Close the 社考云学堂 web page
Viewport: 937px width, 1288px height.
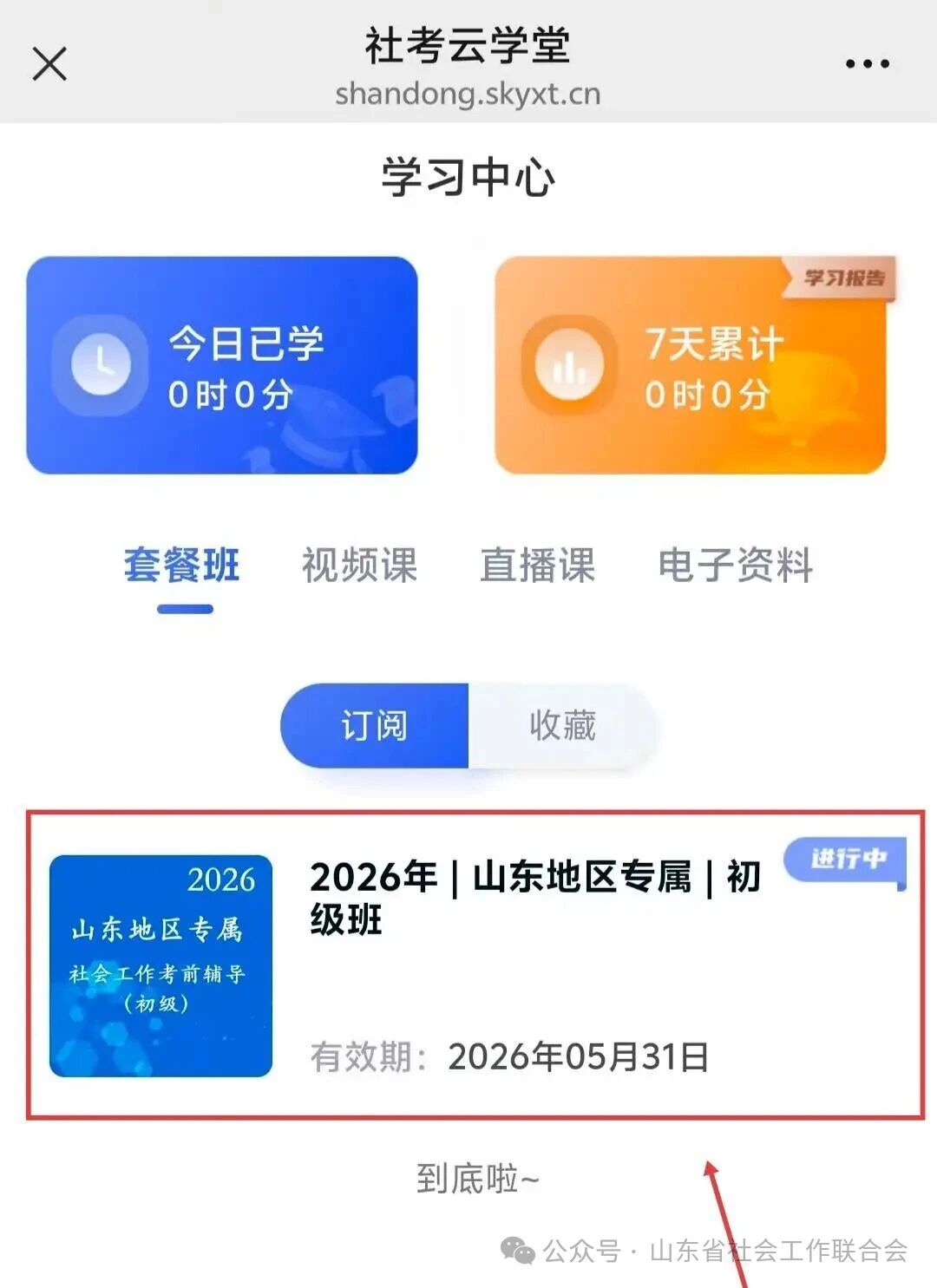pyautogui.click(x=49, y=64)
